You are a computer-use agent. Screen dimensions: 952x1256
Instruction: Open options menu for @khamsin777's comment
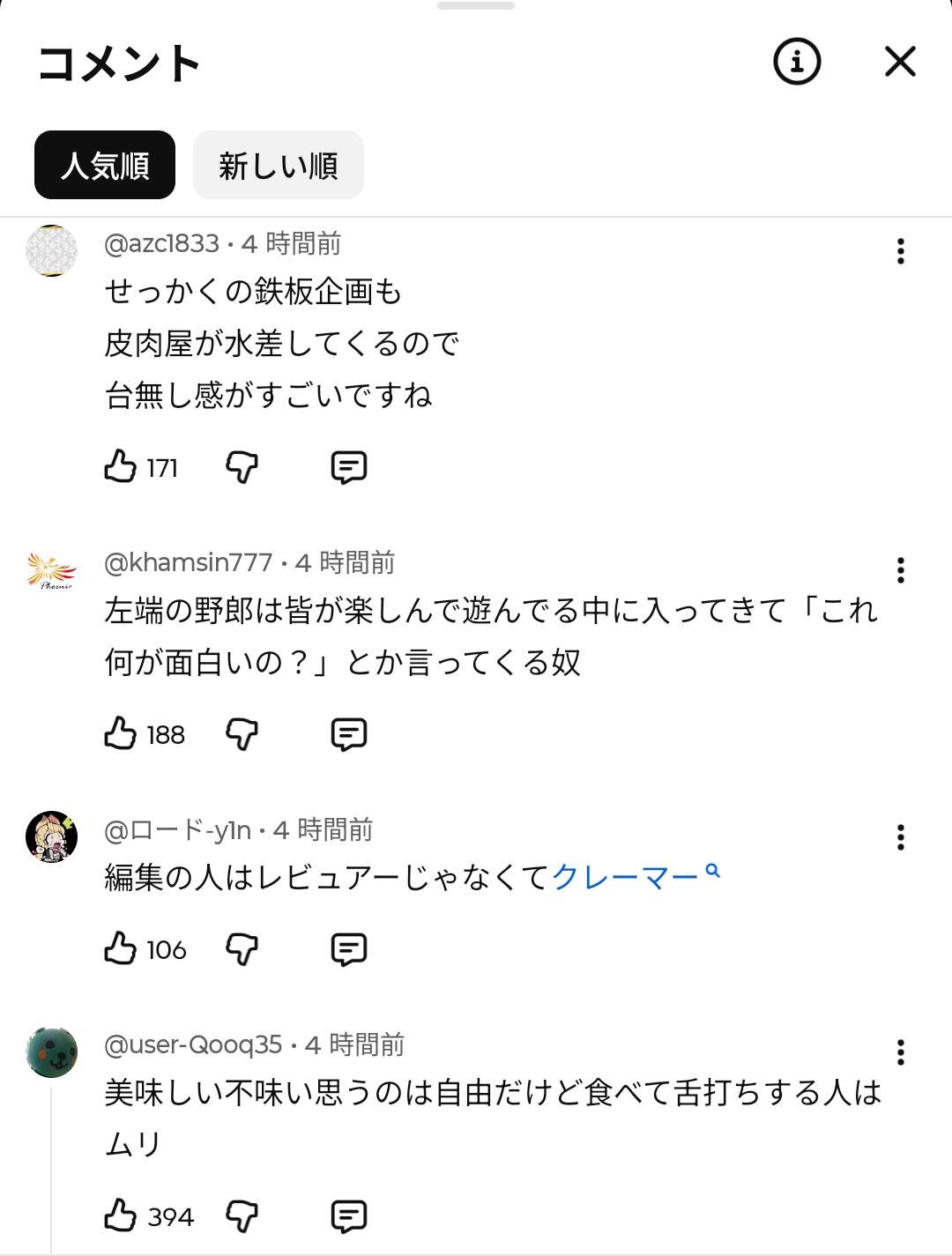pos(900,570)
